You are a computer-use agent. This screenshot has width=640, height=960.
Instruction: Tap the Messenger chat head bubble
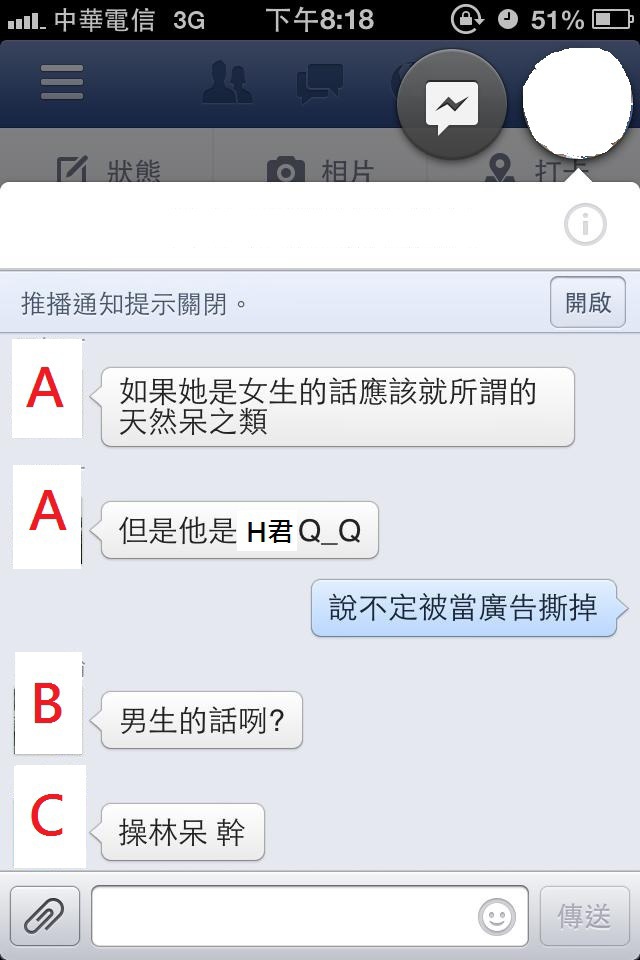(x=451, y=105)
